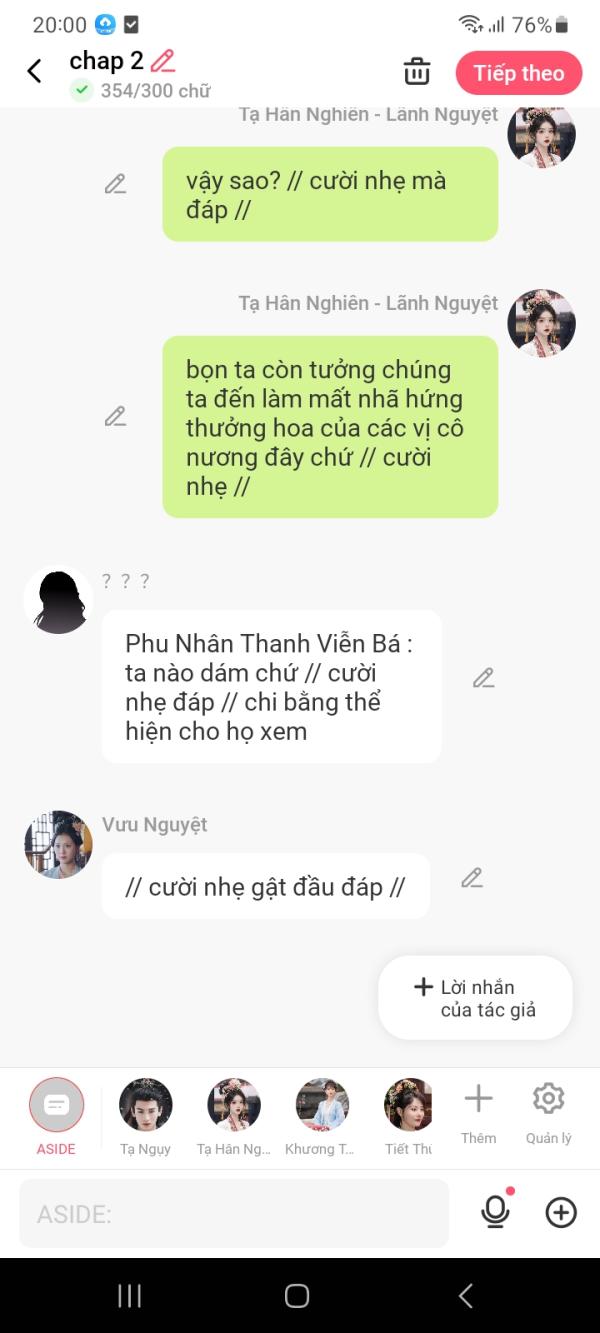
Task: Choose character Tạ Hân Nghiên
Action: point(234,1116)
